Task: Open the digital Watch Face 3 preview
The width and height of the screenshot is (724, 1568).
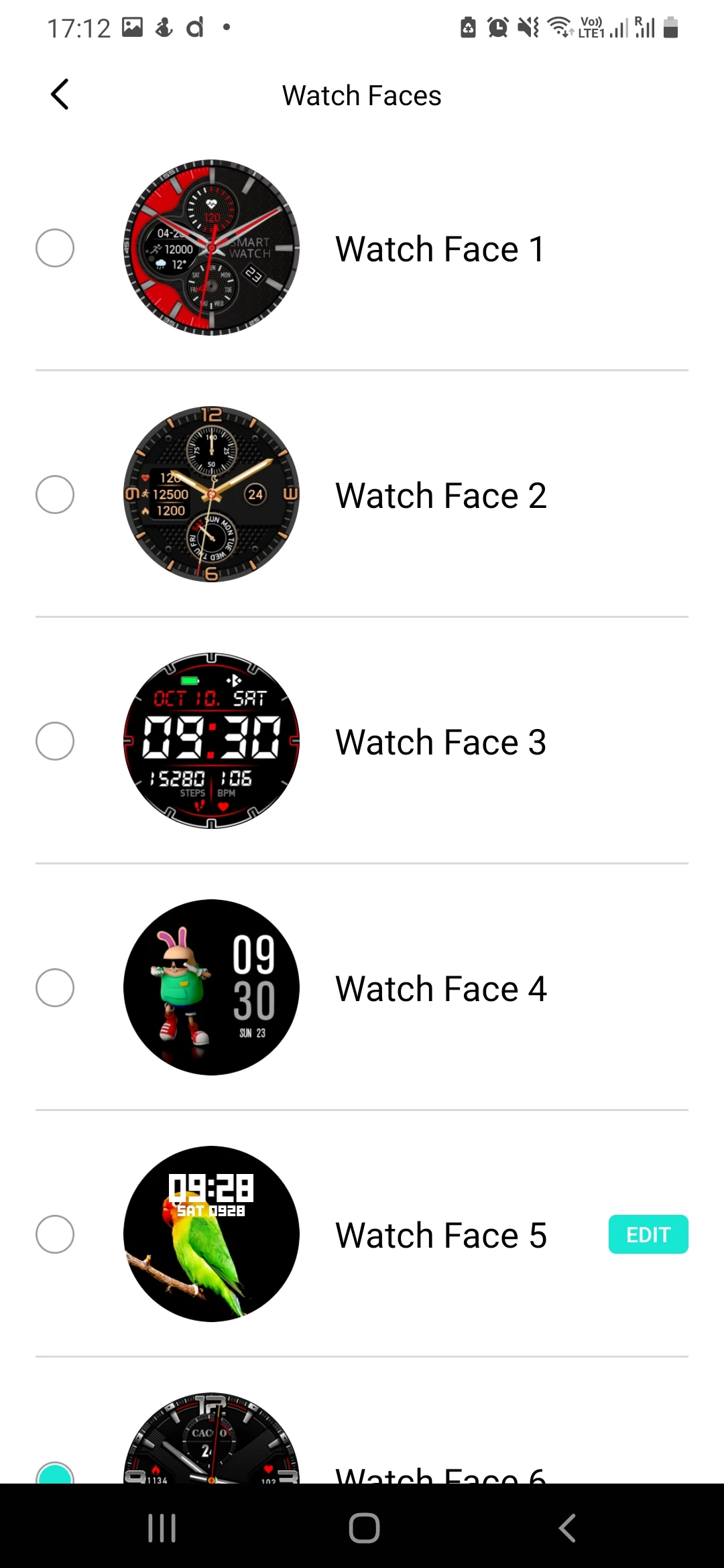Action: pos(211,741)
